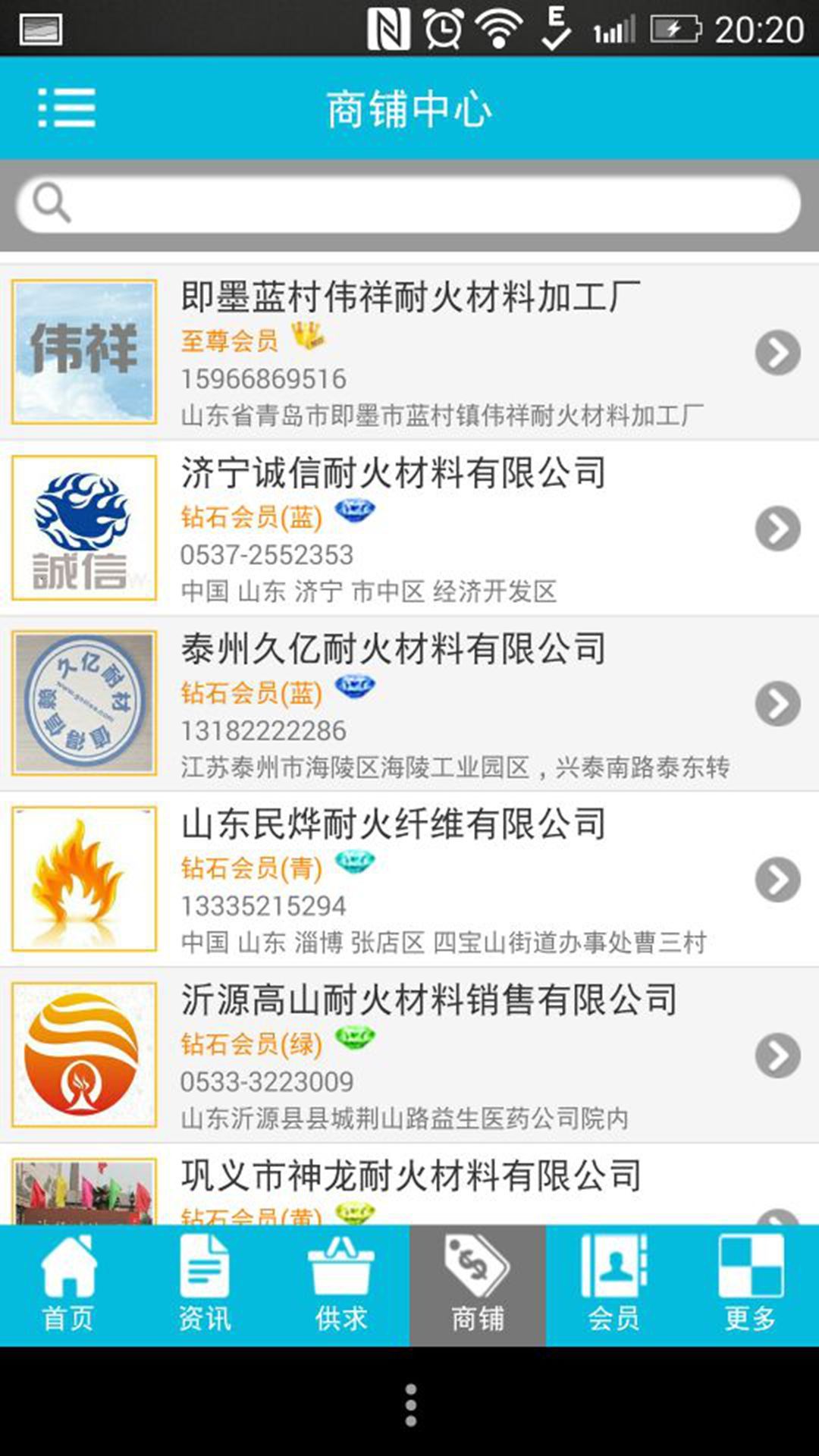Call phone number 15966869516
This screenshot has width=819, height=1456.
262,378
